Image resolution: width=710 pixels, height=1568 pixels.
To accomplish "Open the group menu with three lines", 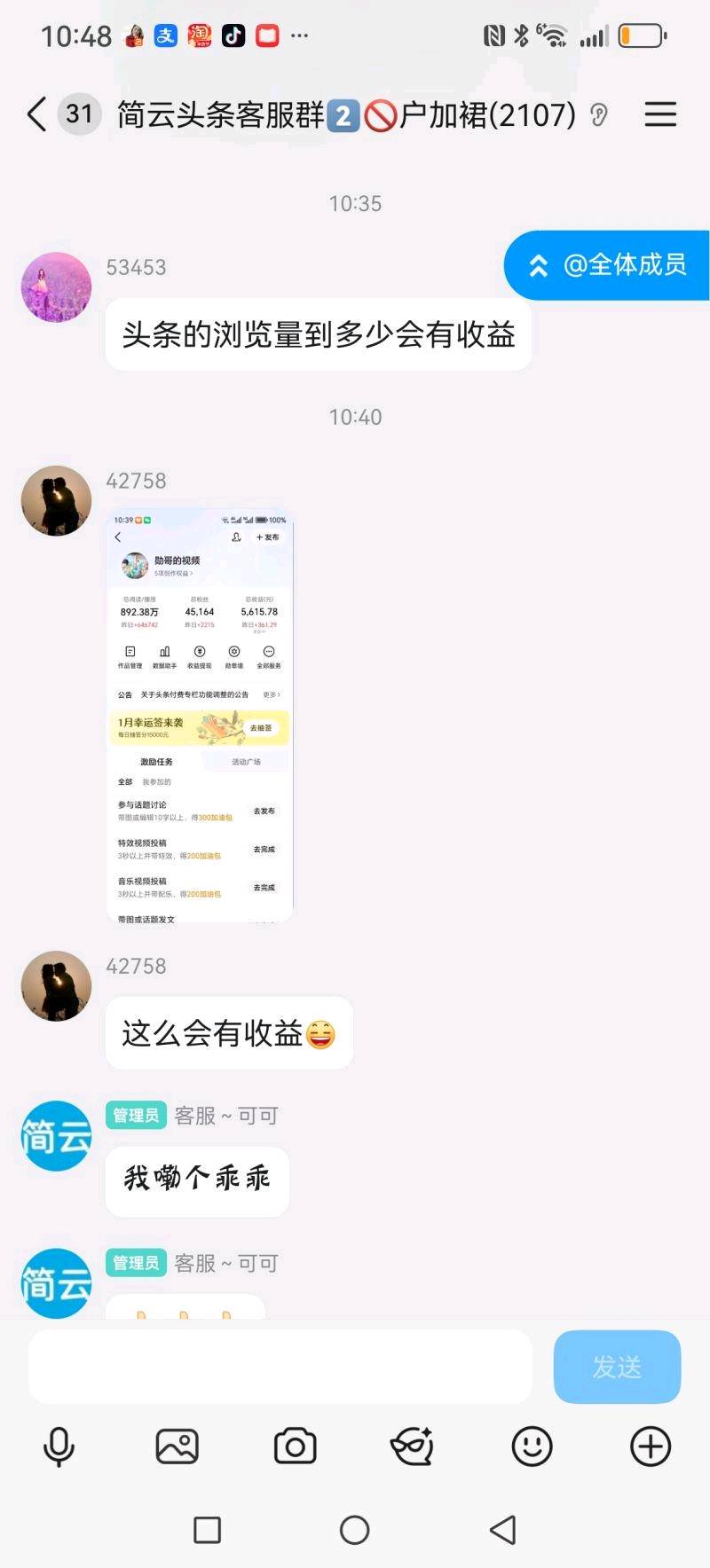I will pyautogui.click(x=660, y=114).
